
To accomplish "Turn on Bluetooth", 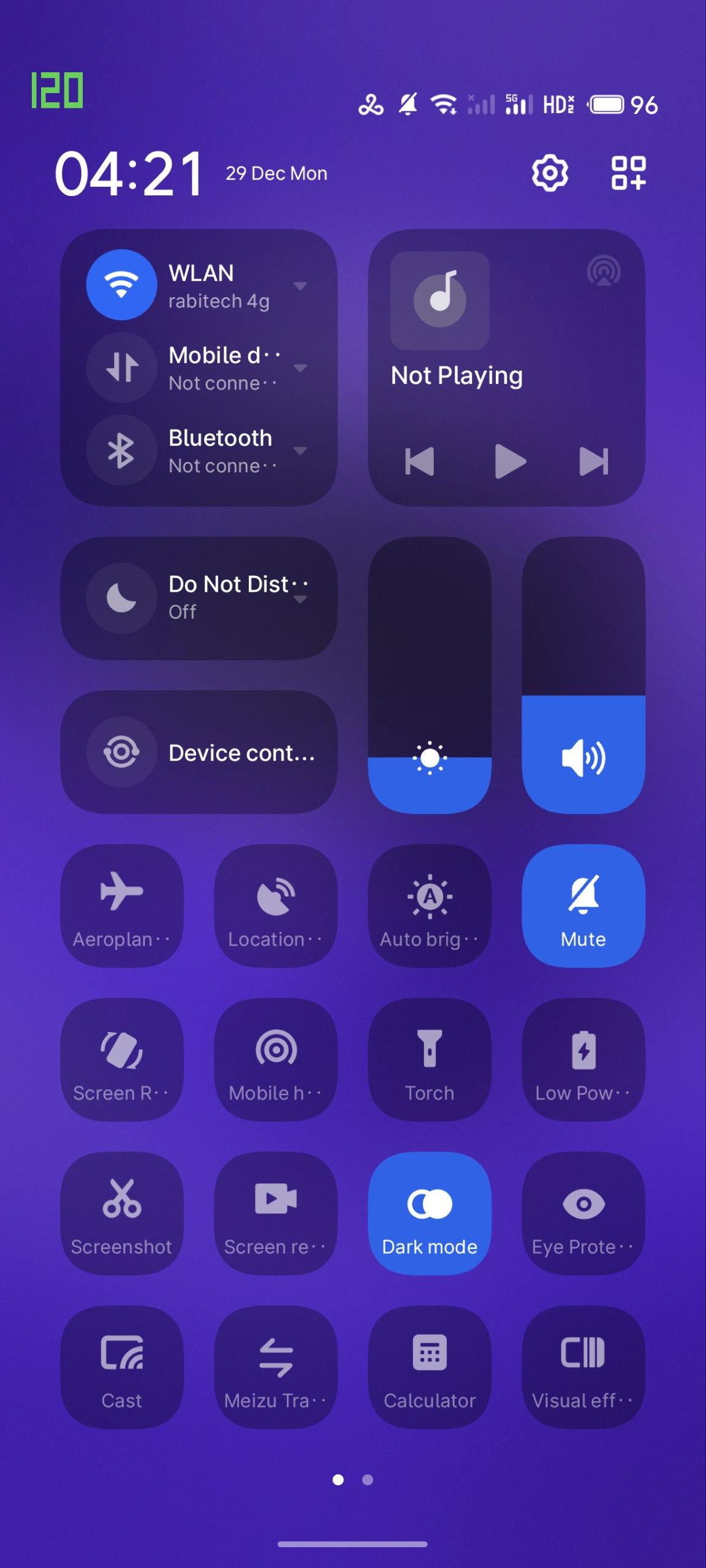I will tap(121, 450).
